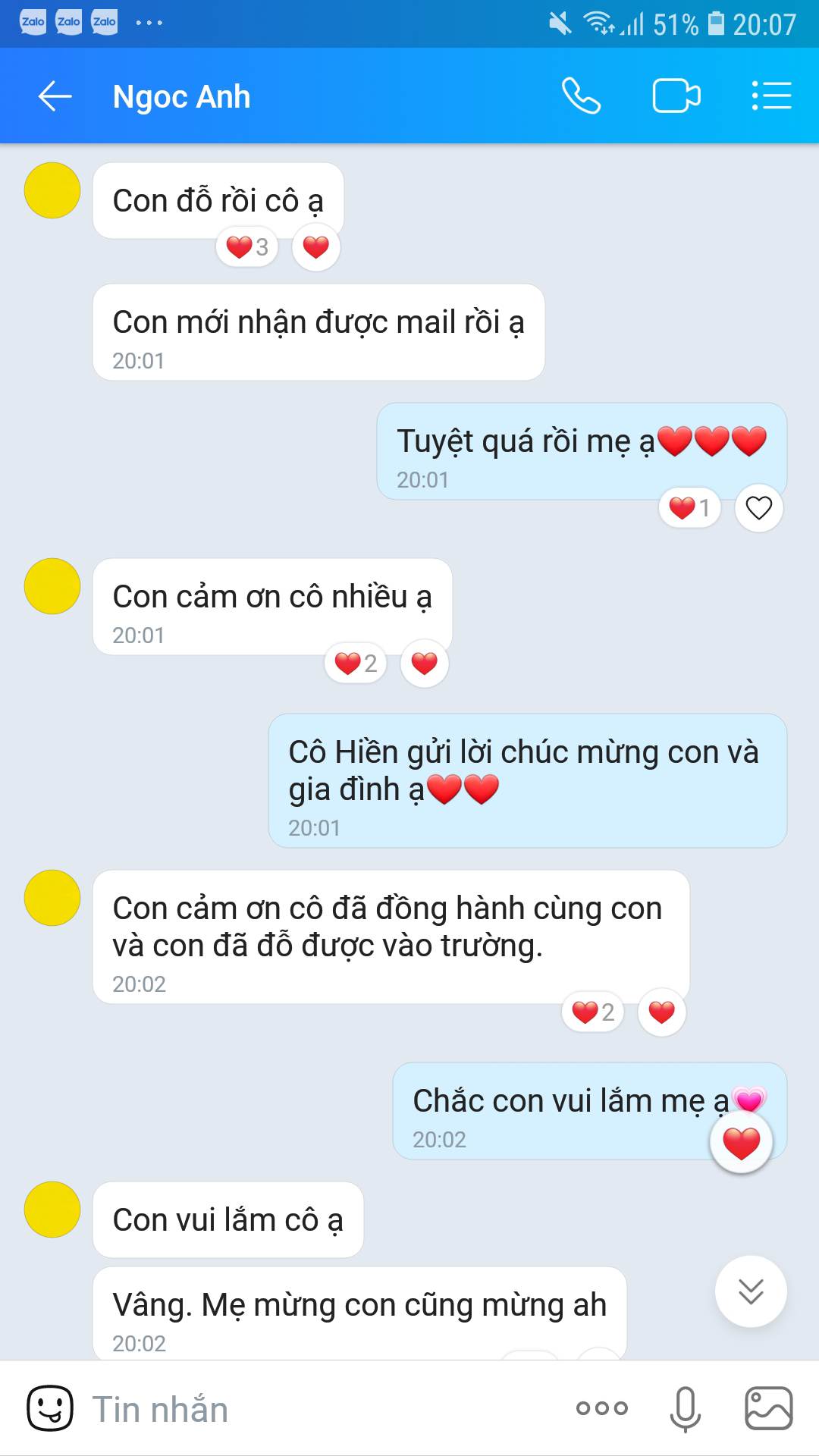View reactions count on 'Con đỗ rồi cô ạ'
The height and width of the screenshot is (1456, 819).
[247, 247]
